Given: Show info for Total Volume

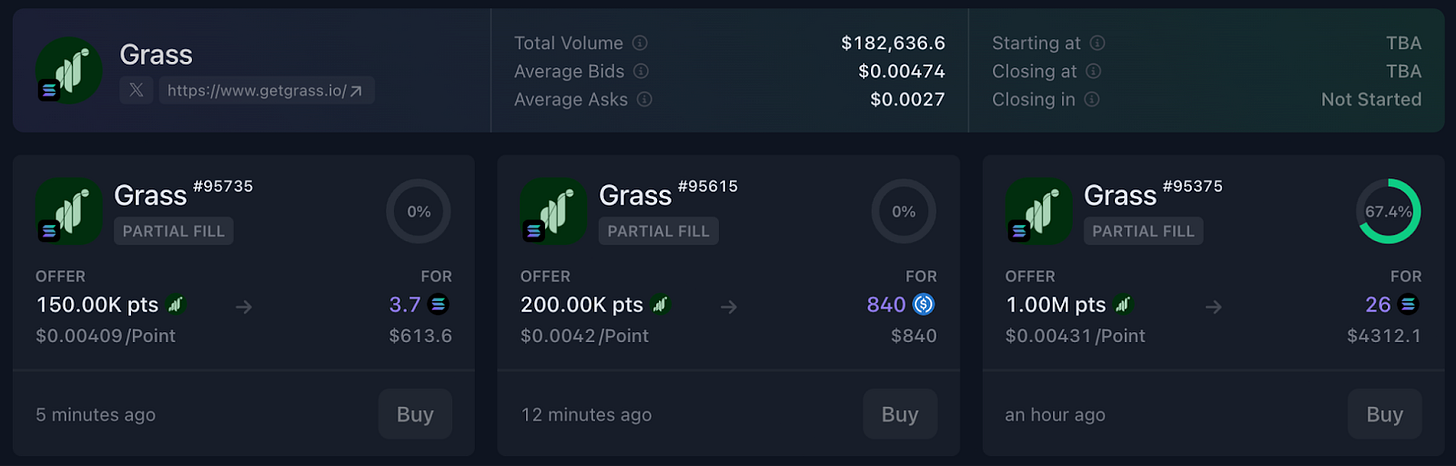Looking at the screenshot, I should point(640,44).
